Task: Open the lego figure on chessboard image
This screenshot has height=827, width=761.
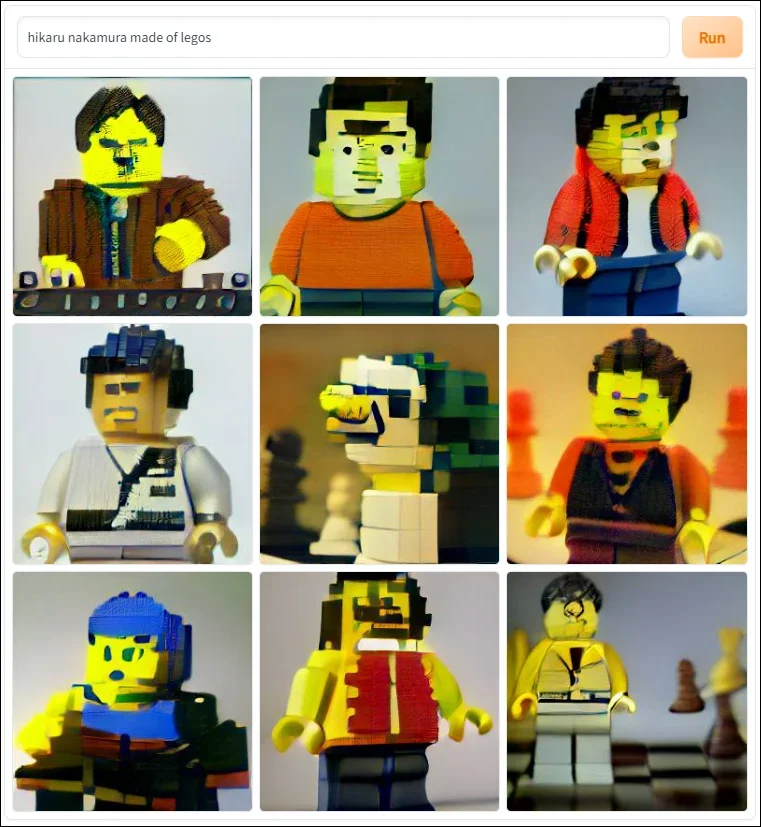Action: tap(626, 691)
